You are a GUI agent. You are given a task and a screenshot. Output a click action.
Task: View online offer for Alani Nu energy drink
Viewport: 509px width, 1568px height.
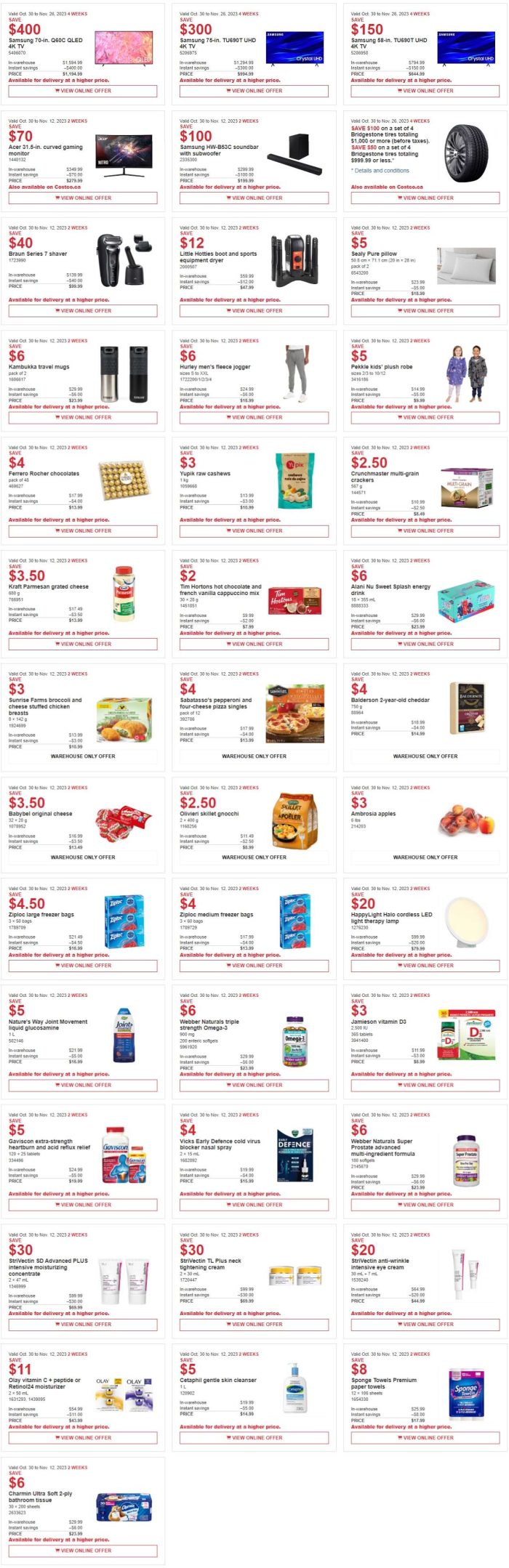coord(425,644)
